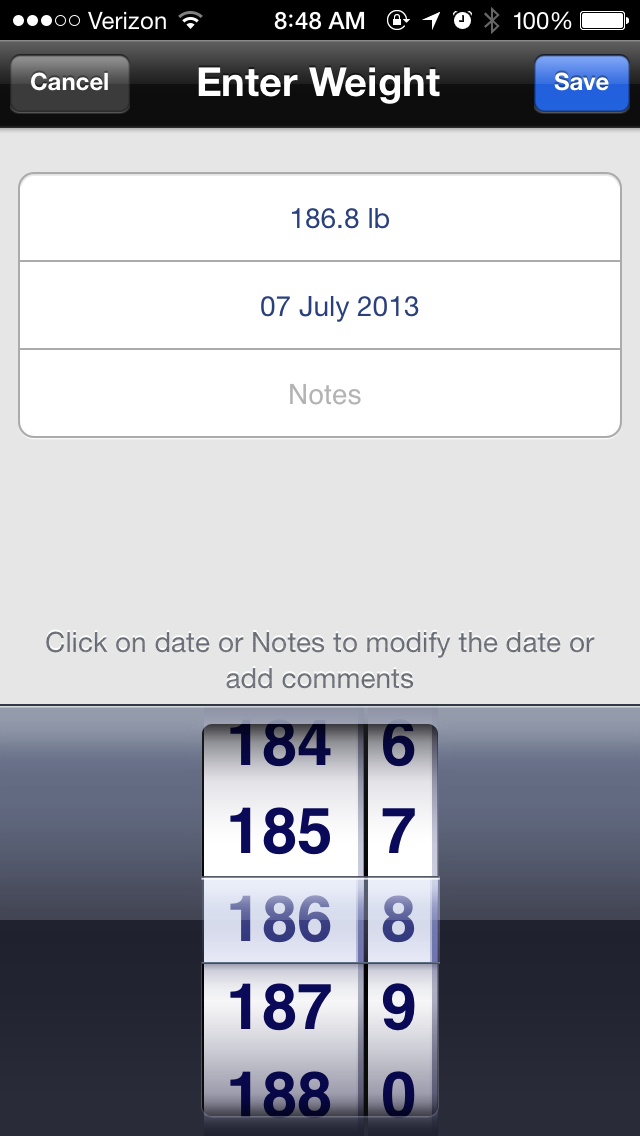640x1136 pixels.
Task: Pick decimal 7 on the picker wheel
Action: pyautogui.click(x=399, y=833)
